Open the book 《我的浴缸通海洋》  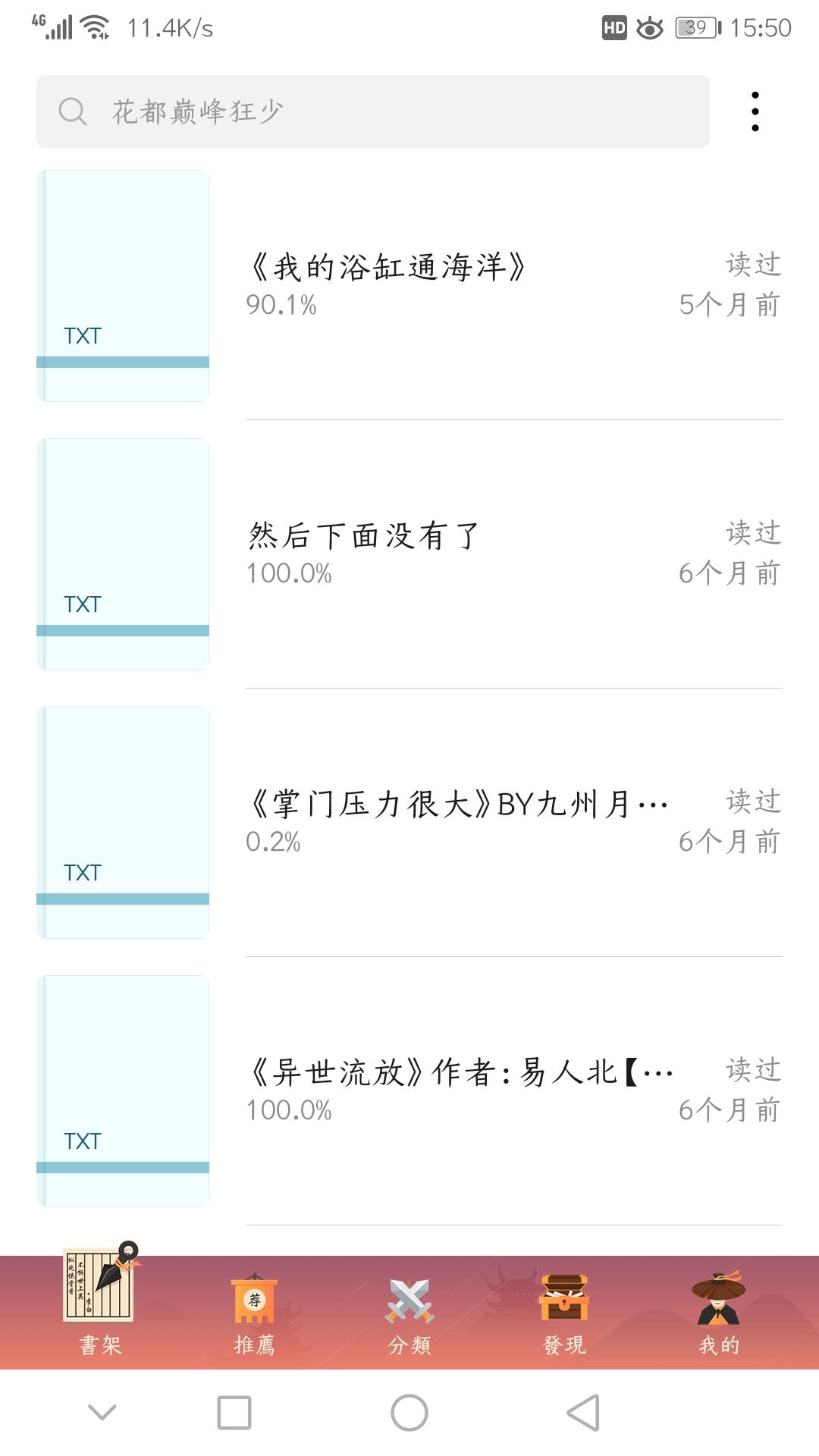pyautogui.click(x=409, y=286)
